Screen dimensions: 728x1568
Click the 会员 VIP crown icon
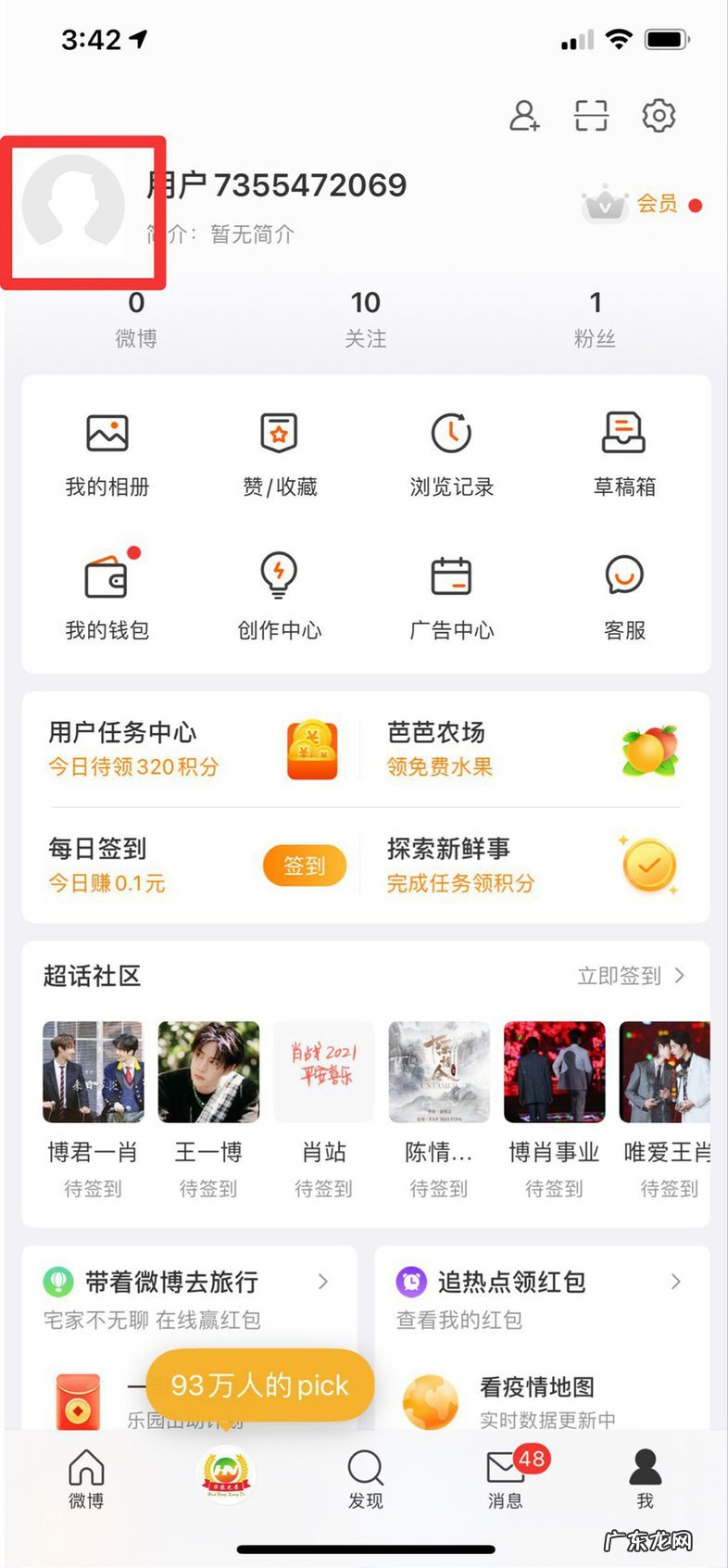tap(607, 203)
